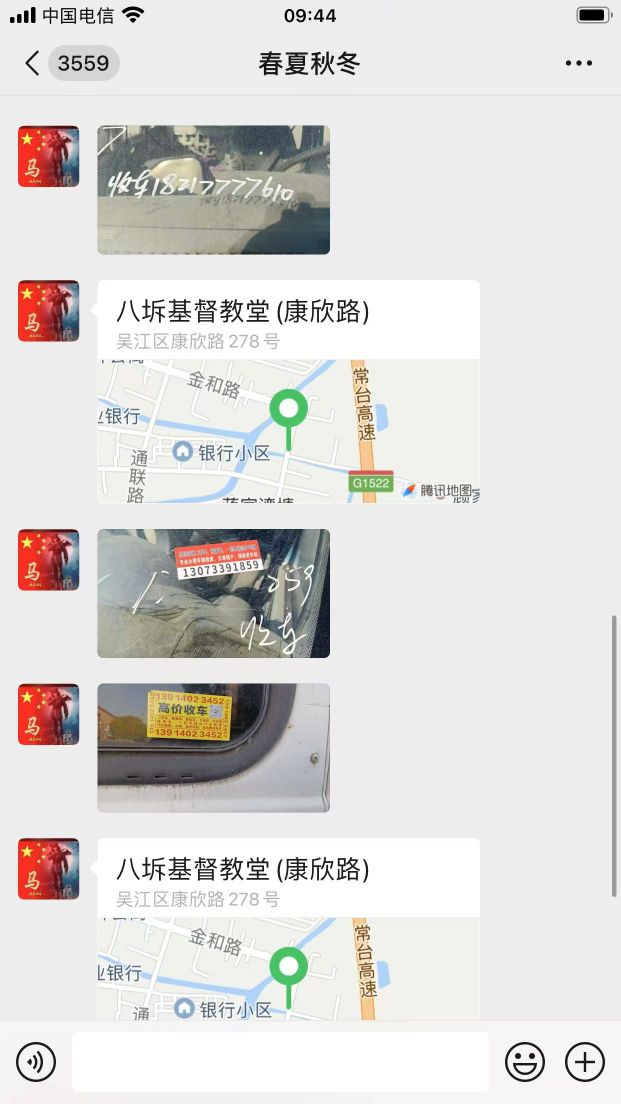Open the emoji sticker panel
621x1104 pixels.
pyautogui.click(x=525, y=1061)
